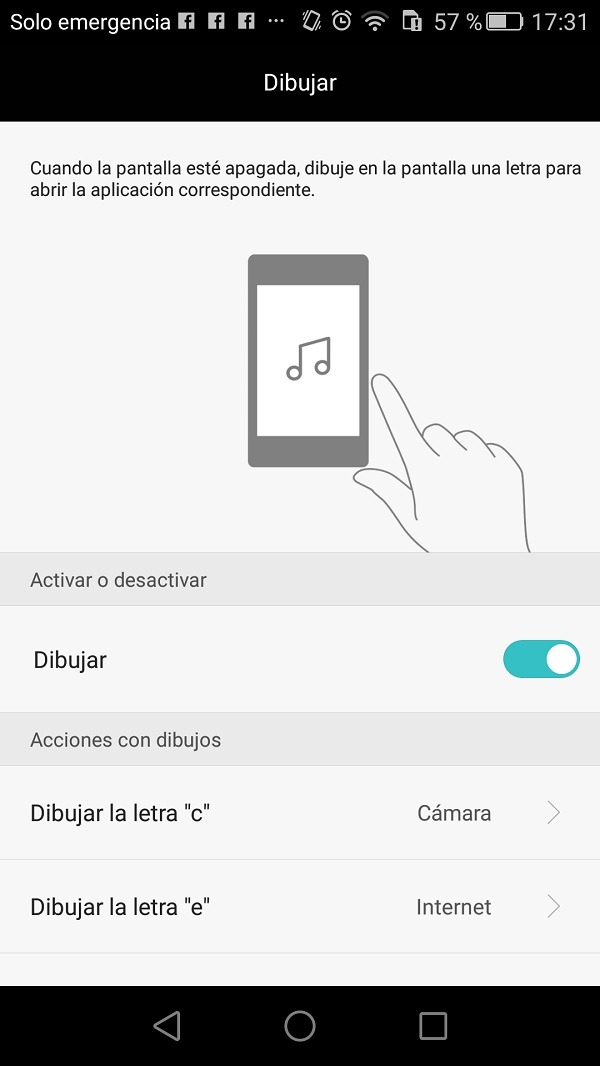The image size is (600, 1066).
Task: Go back with the system back button
Action: pos(167,1025)
